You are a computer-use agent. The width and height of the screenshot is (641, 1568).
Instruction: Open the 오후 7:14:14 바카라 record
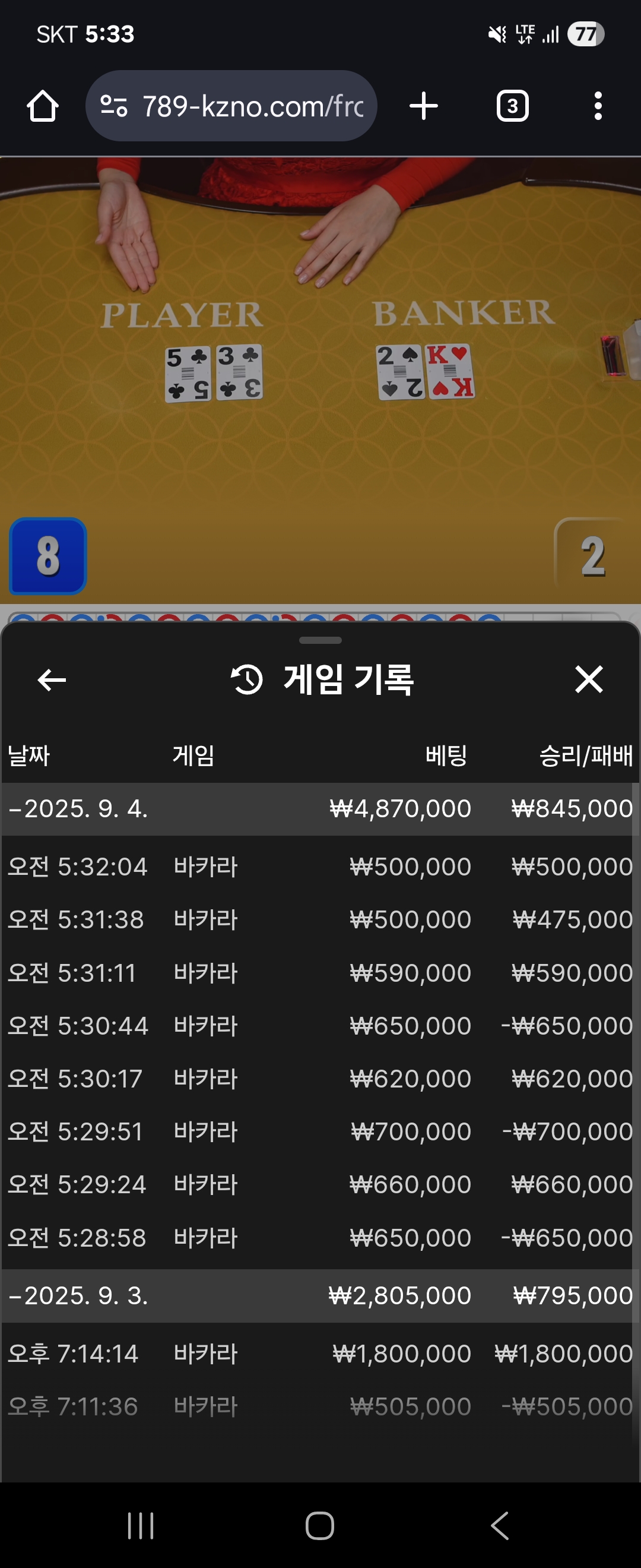pyautogui.click(x=320, y=1354)
